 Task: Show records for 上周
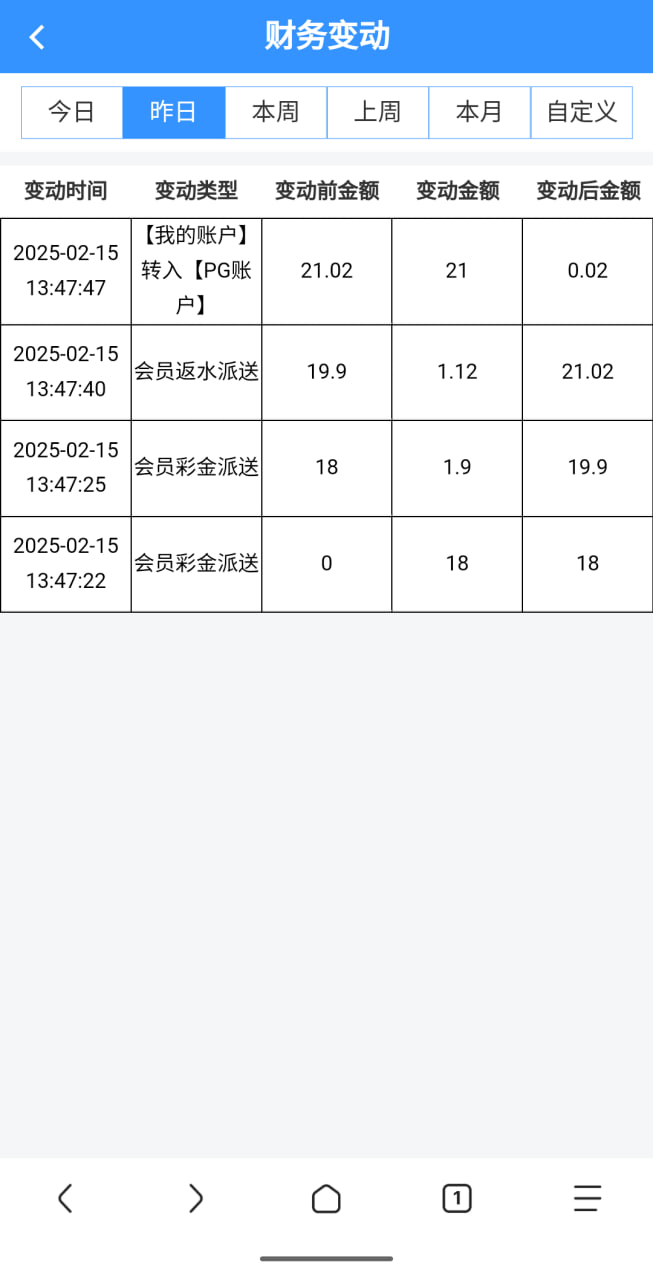[x=378, y=112]
